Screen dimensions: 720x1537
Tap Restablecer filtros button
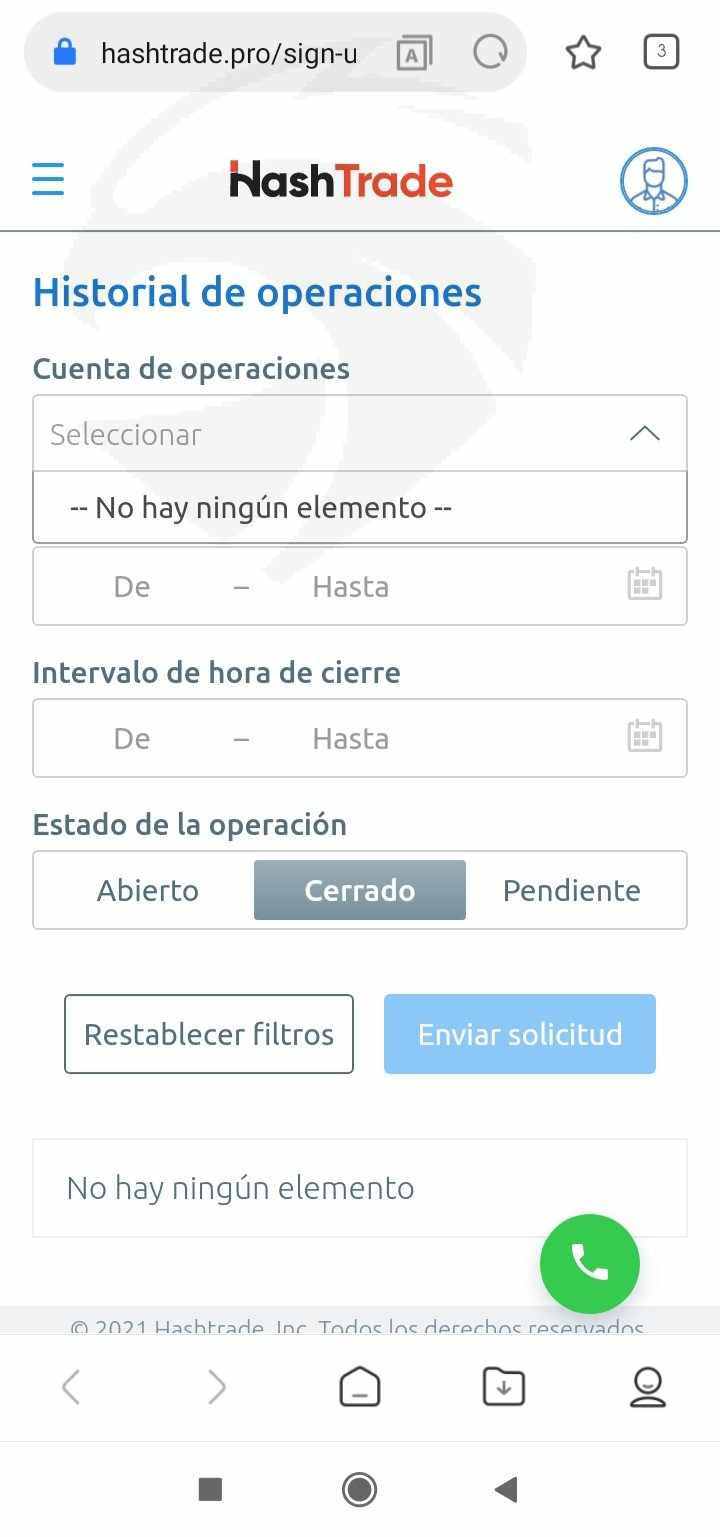[209, 1034]
